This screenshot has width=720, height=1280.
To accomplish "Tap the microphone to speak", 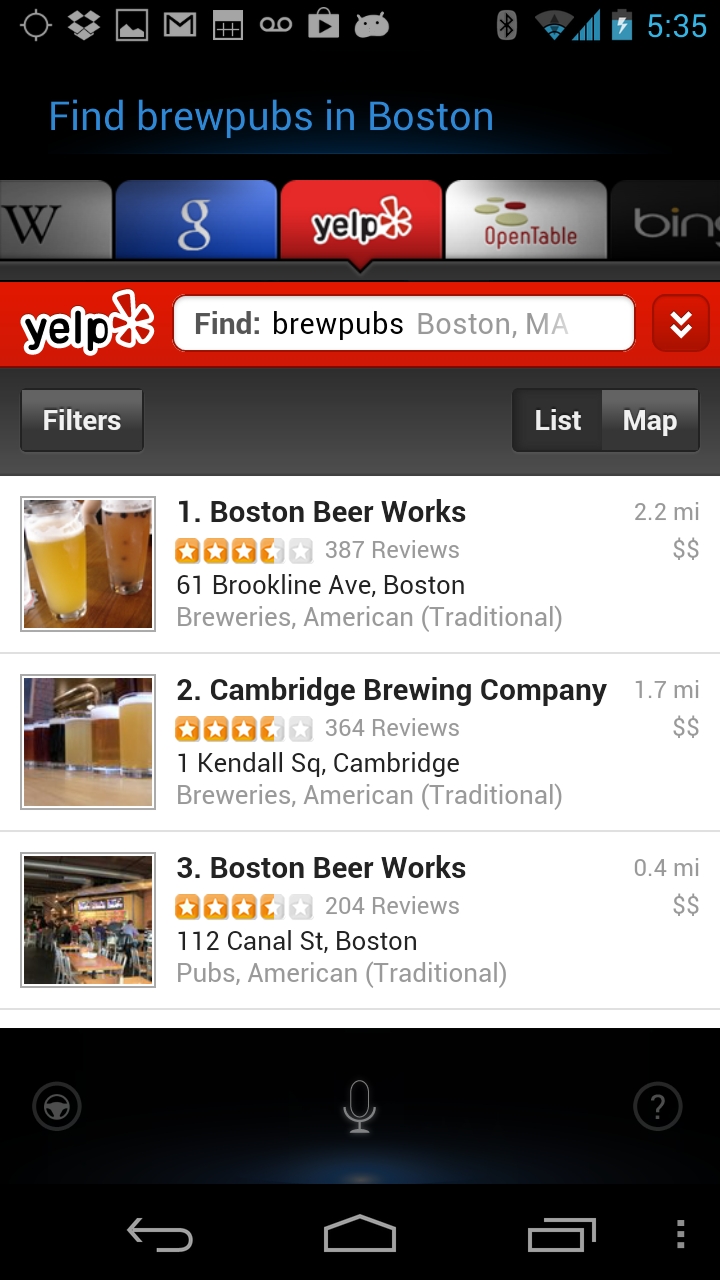I will 359,1107.
